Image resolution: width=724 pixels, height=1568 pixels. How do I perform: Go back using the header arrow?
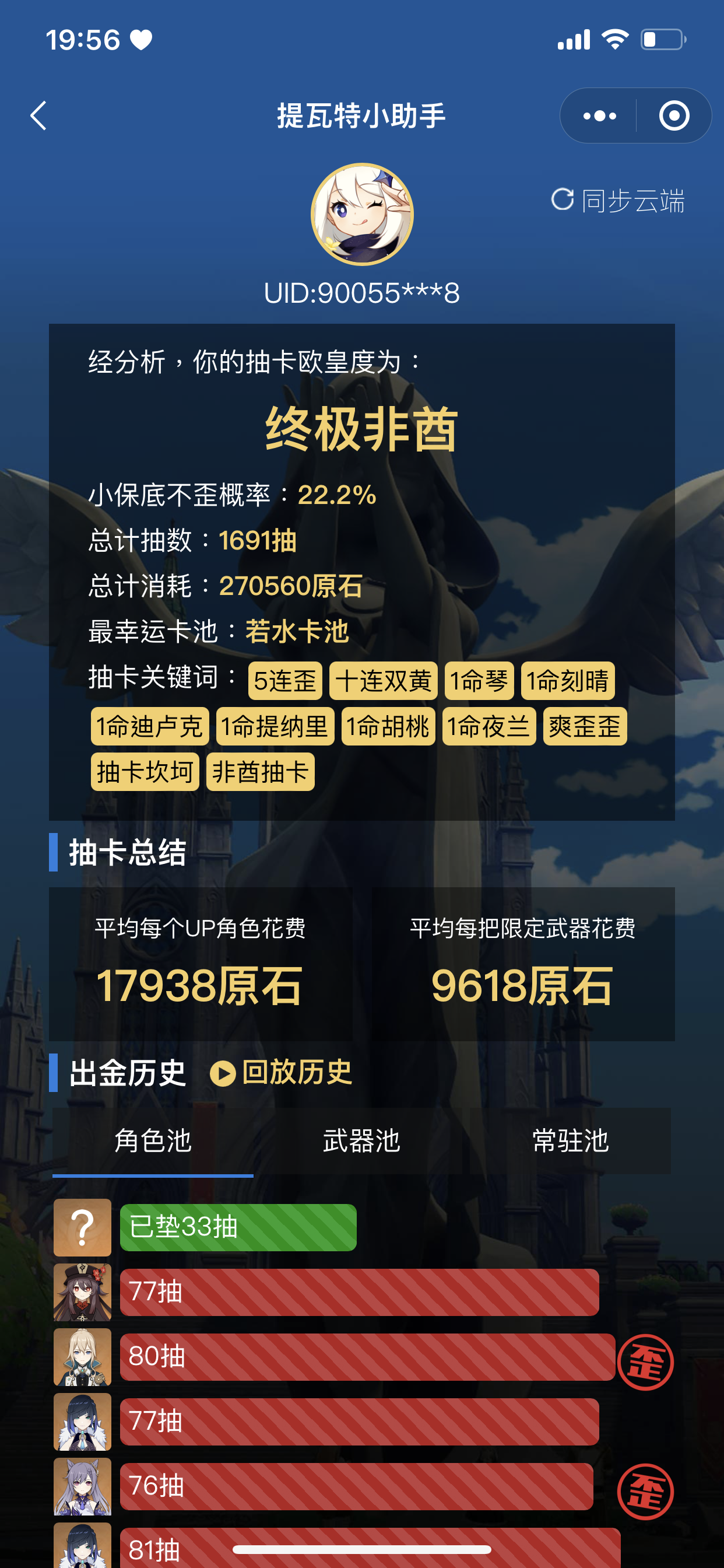pyautogui.click(x=39, y=115)
